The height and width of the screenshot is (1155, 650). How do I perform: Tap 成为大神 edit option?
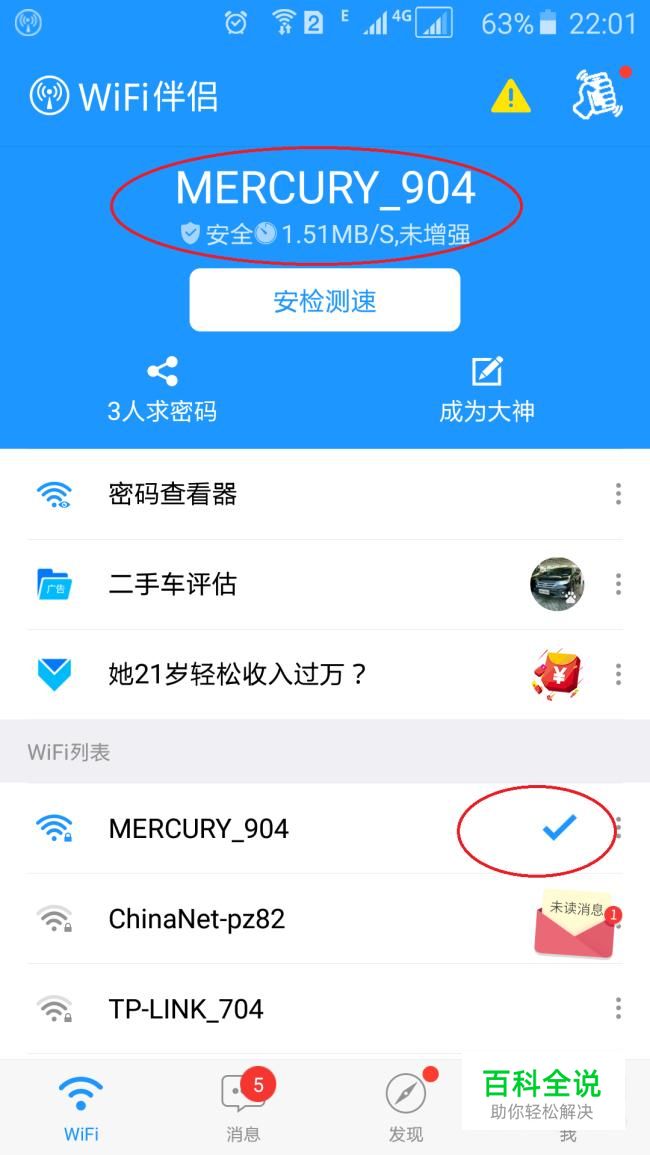[x=487, y=390]
